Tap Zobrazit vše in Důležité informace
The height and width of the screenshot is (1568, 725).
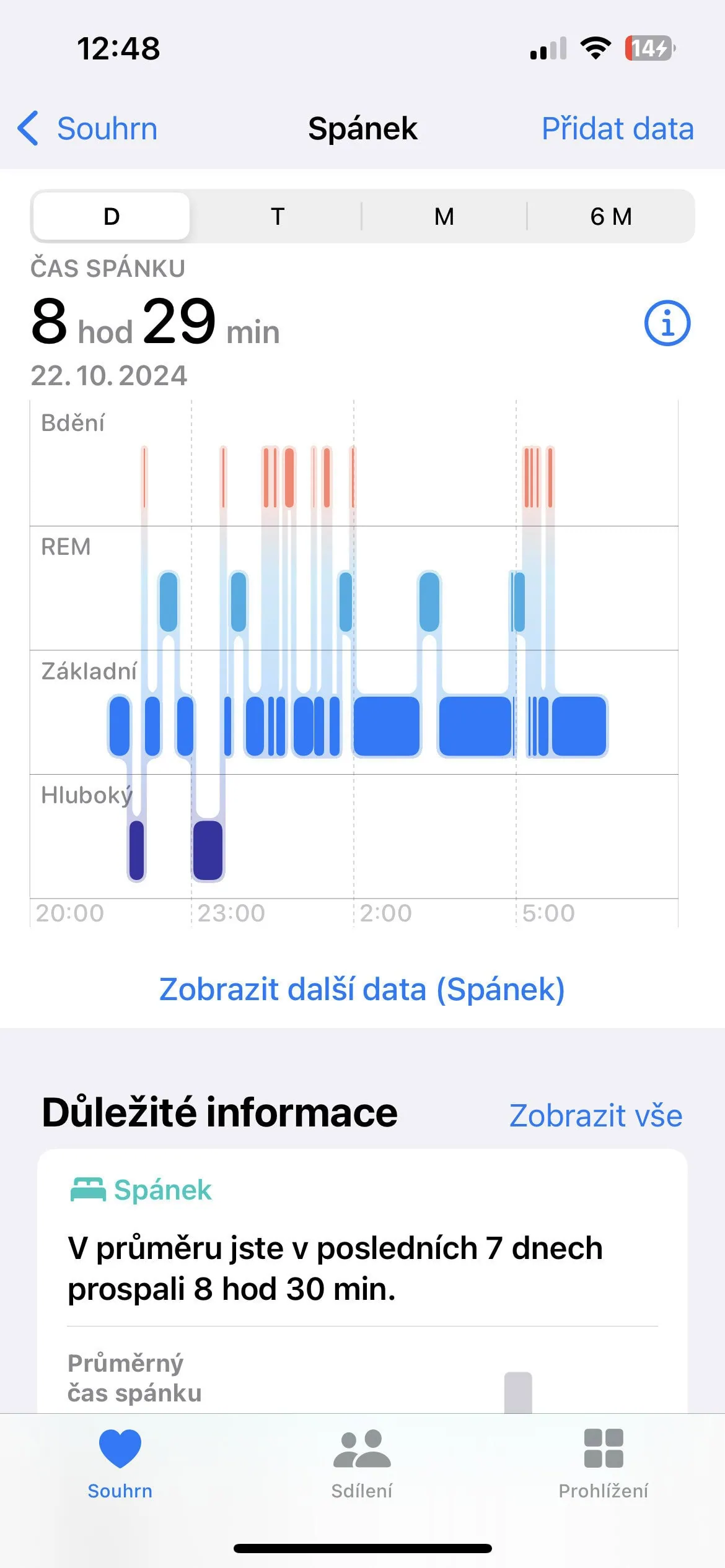coord(595,1115)
